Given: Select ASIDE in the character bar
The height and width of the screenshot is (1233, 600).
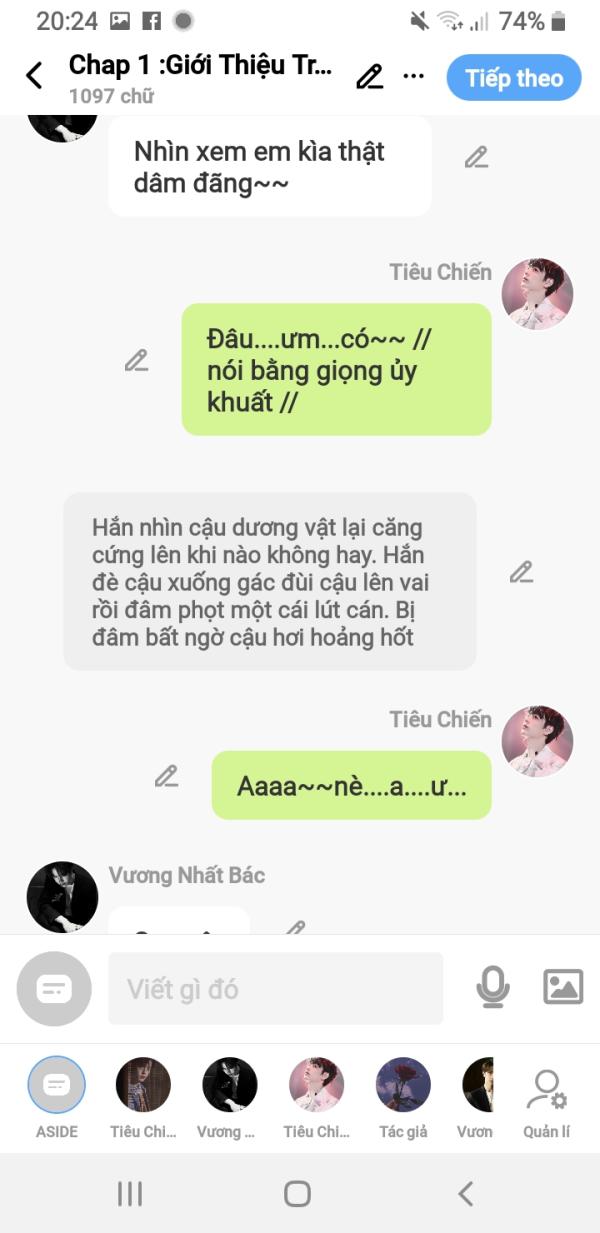Looking at the screenshot, I should pos(57,1097).
